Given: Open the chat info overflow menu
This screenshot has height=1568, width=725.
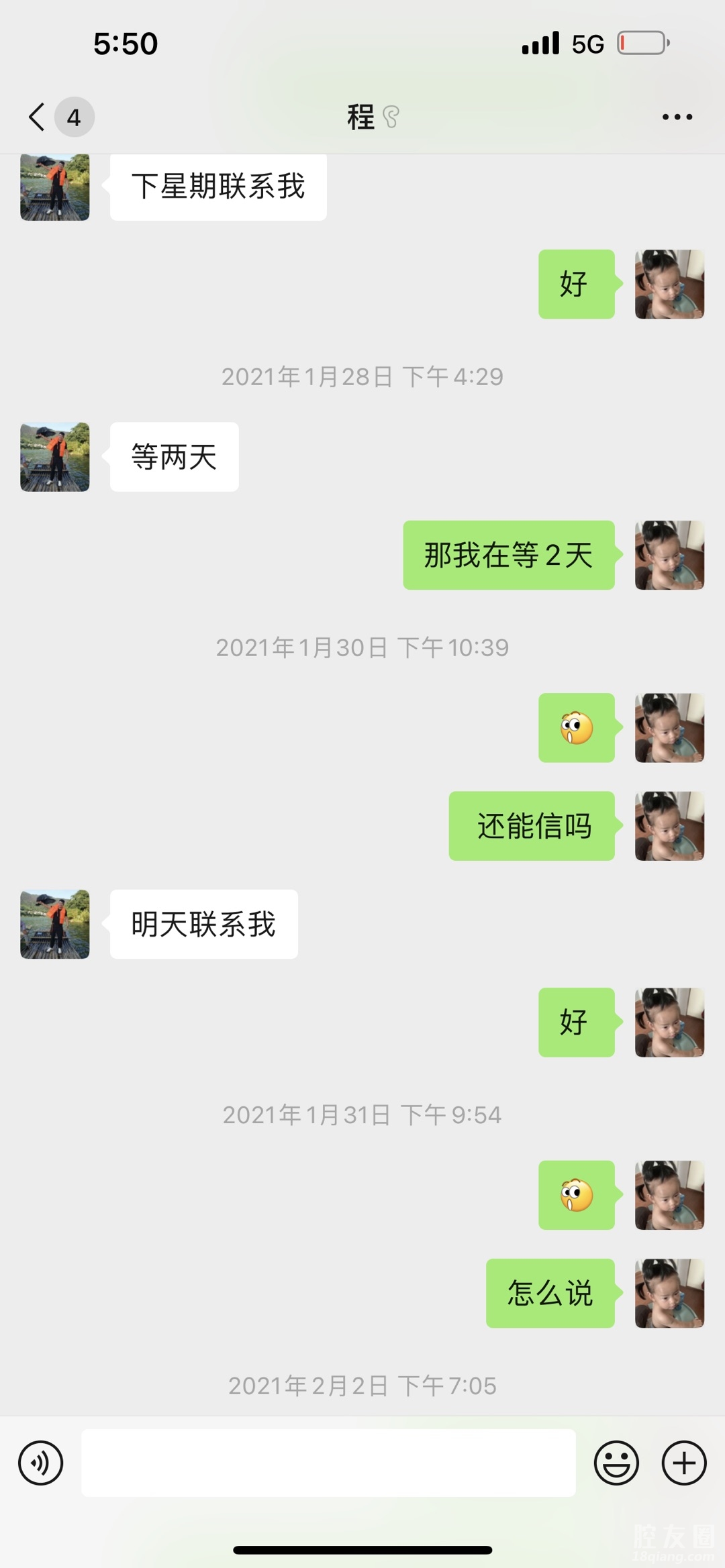Looking at the screenshot, I should click(677, 117).
